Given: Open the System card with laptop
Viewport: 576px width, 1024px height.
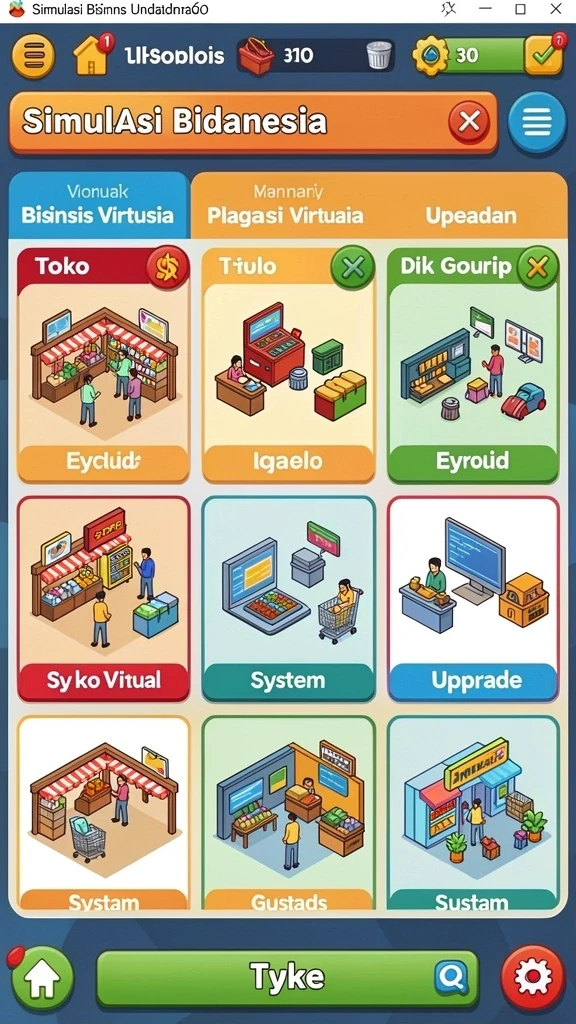Looking at the screenshot, I should click(x=288, y=598).
